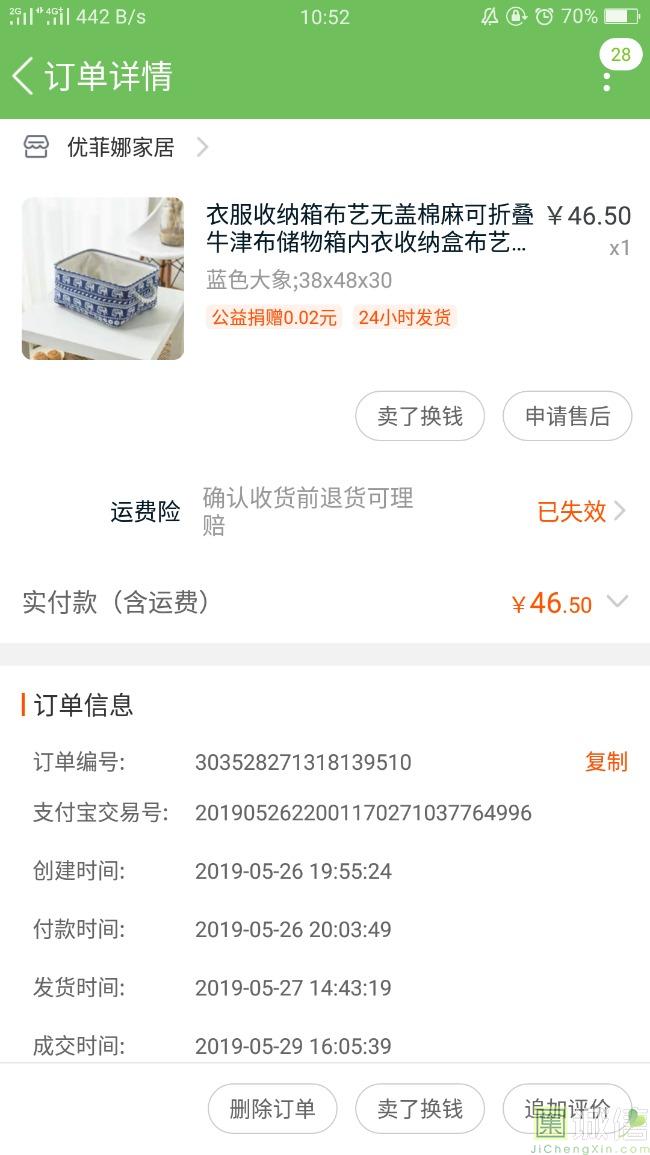Viewport: 650px width, 1155px height.
Task: Tap 卖了换钱 beside the 申请售后 button
Action: click(x=420, y=416)
